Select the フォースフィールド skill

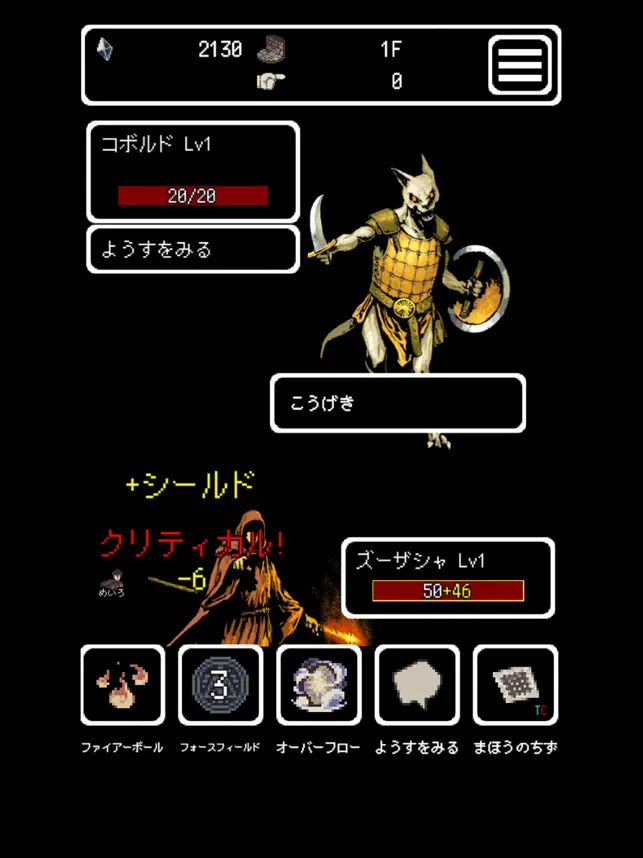click(220, 685)
